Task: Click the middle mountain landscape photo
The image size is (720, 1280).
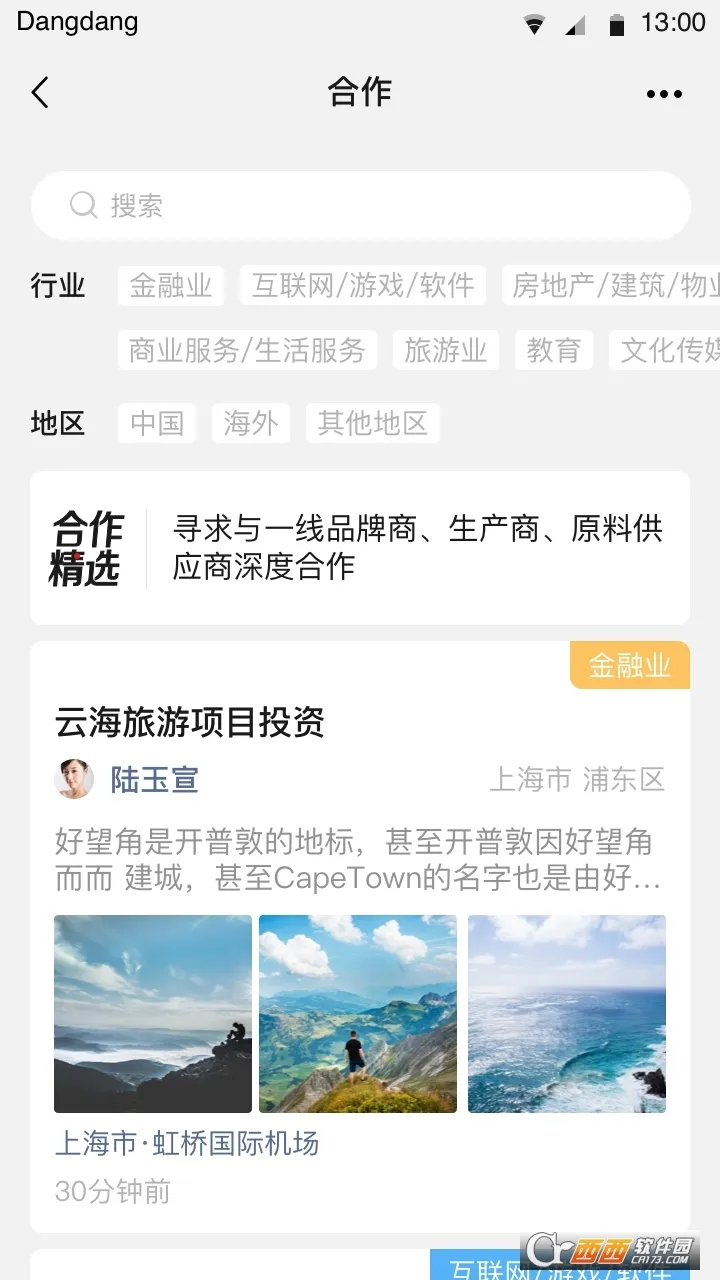Action: tap(359, 1013)
